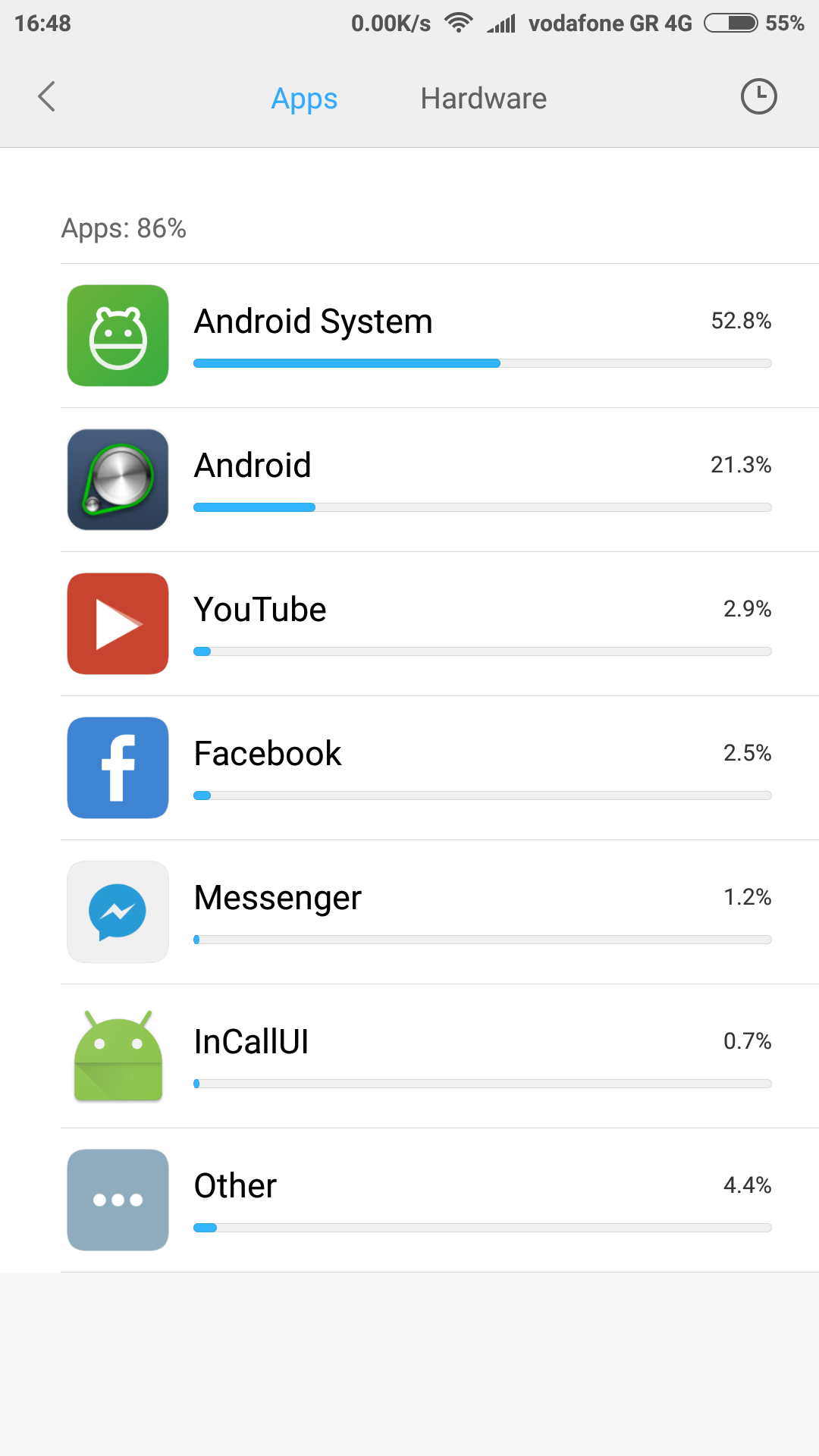Check Messenger battery usage

pos(440,912)
